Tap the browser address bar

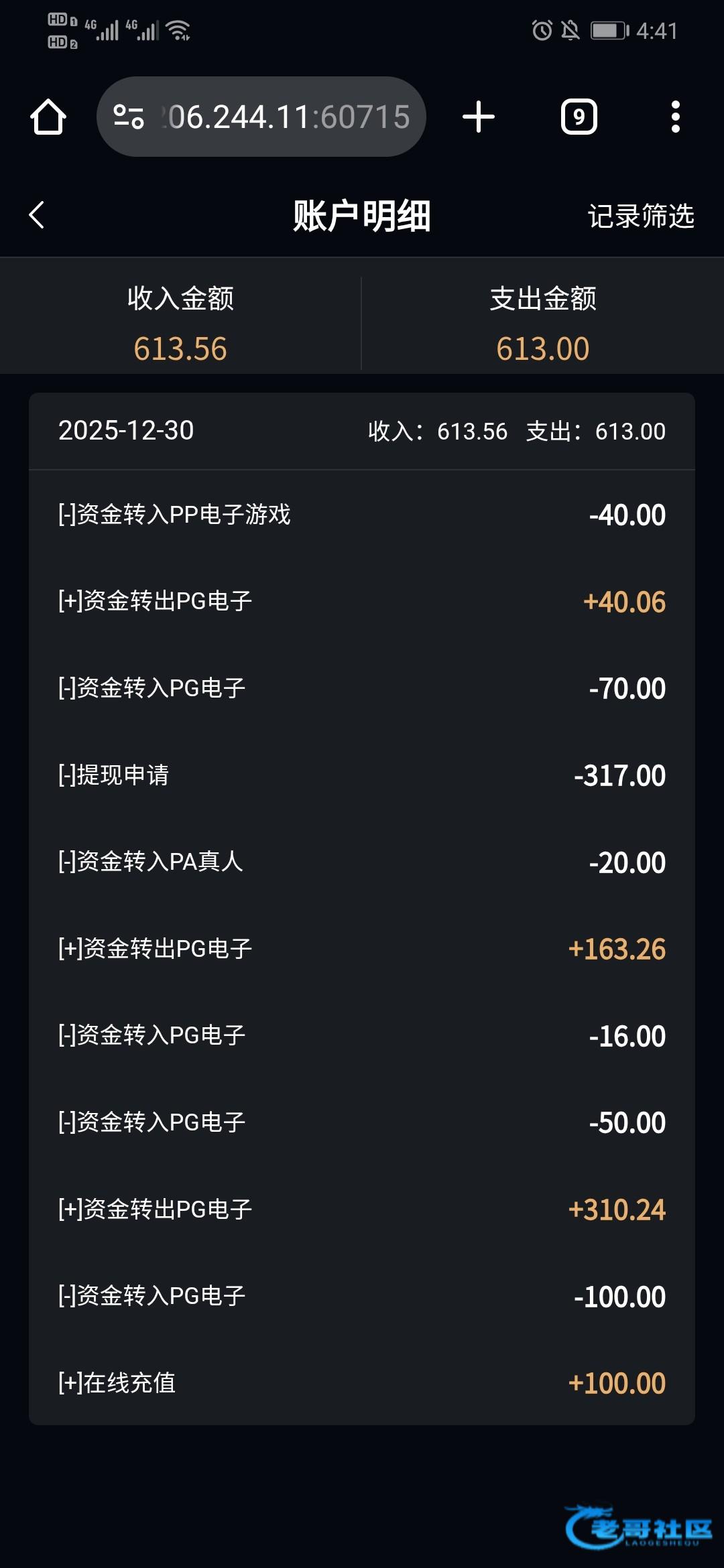(x=285, y=117)
